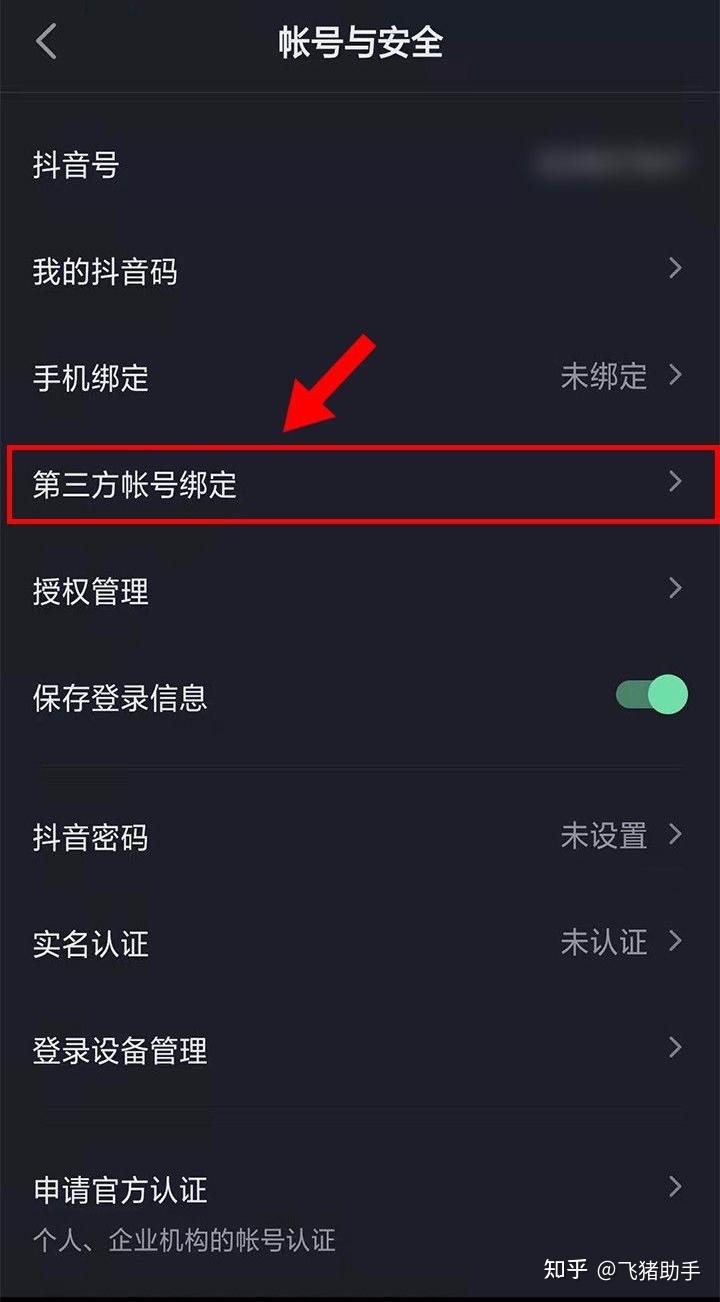Open 我的抖音码 row

pos(360,271)
